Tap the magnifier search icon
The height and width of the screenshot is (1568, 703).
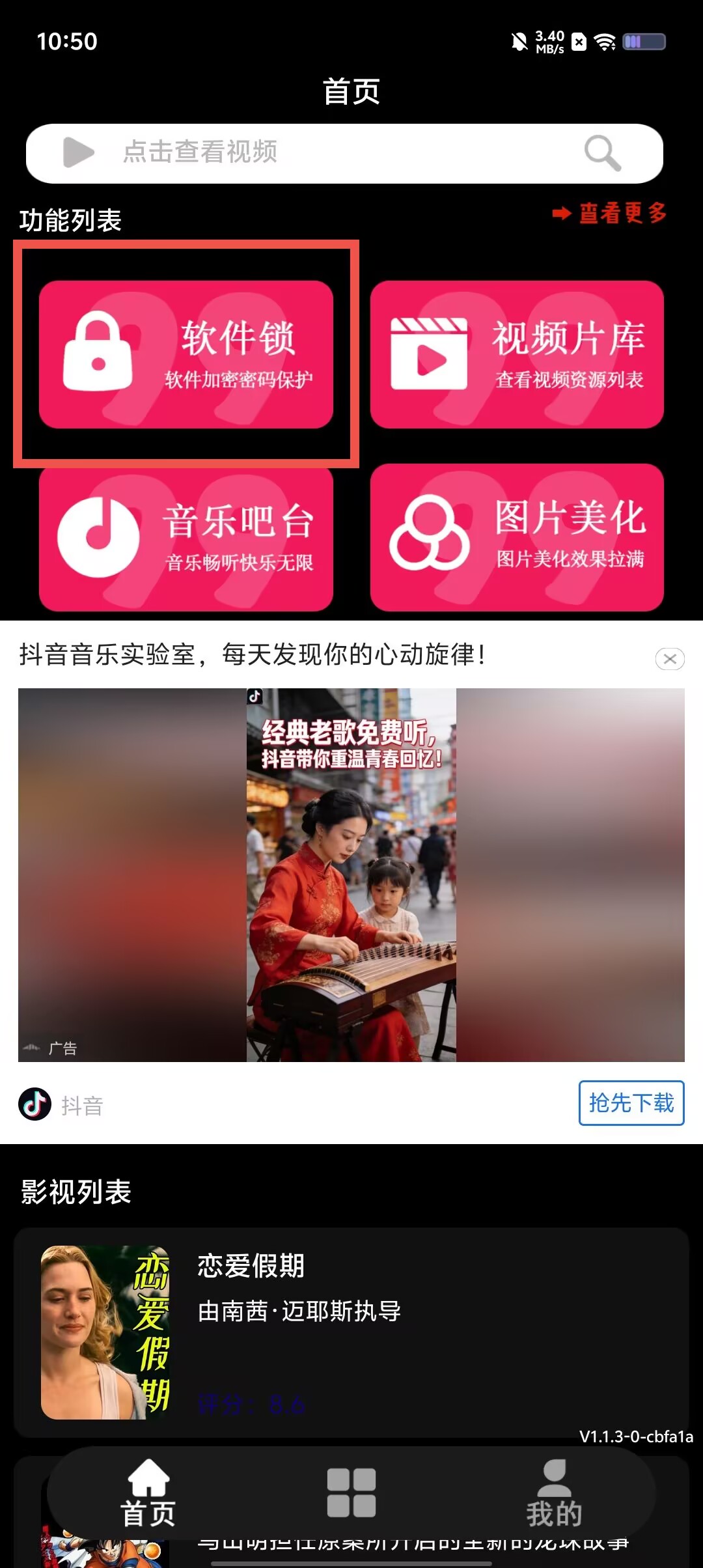click(x=602, y=153)
